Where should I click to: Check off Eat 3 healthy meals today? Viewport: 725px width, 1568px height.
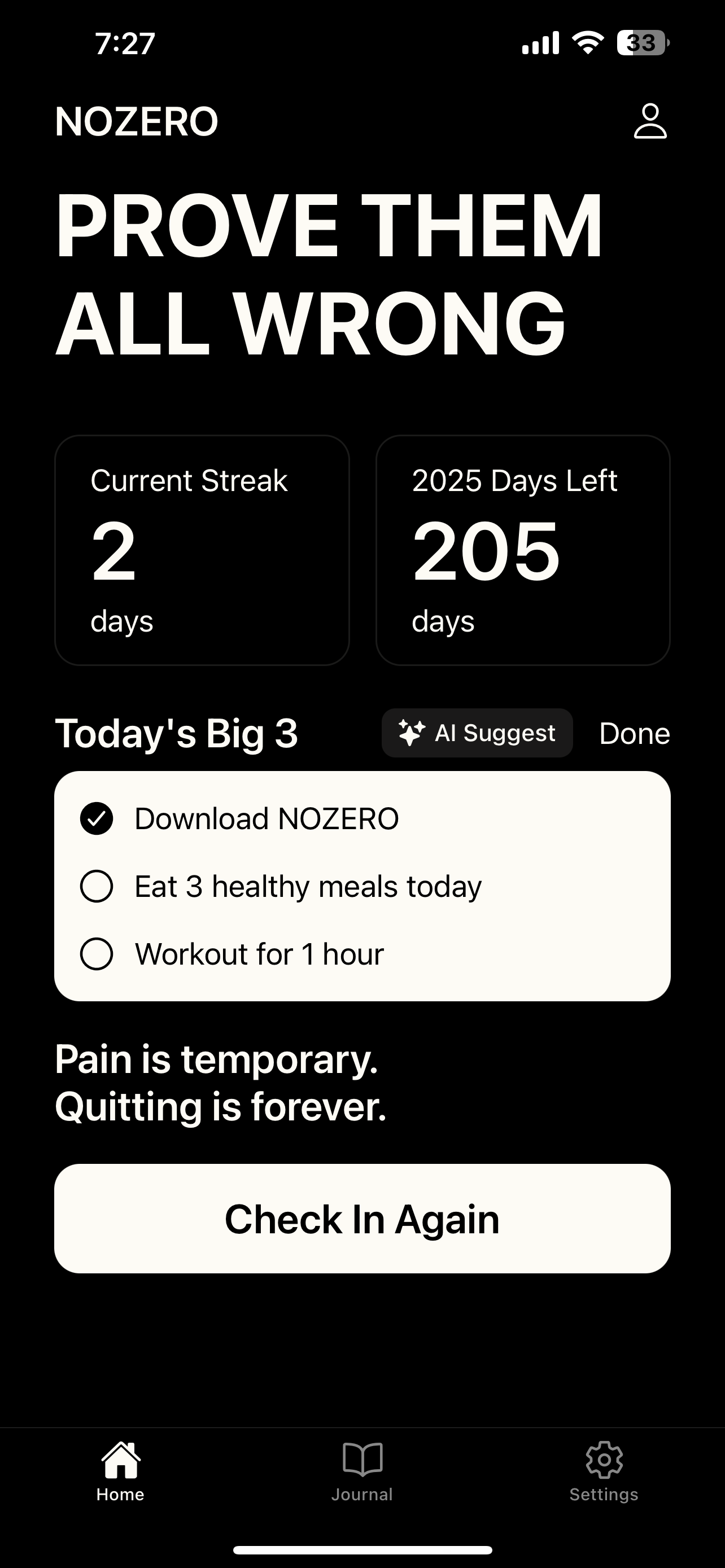pyautogui.click(x=97, y=886)
